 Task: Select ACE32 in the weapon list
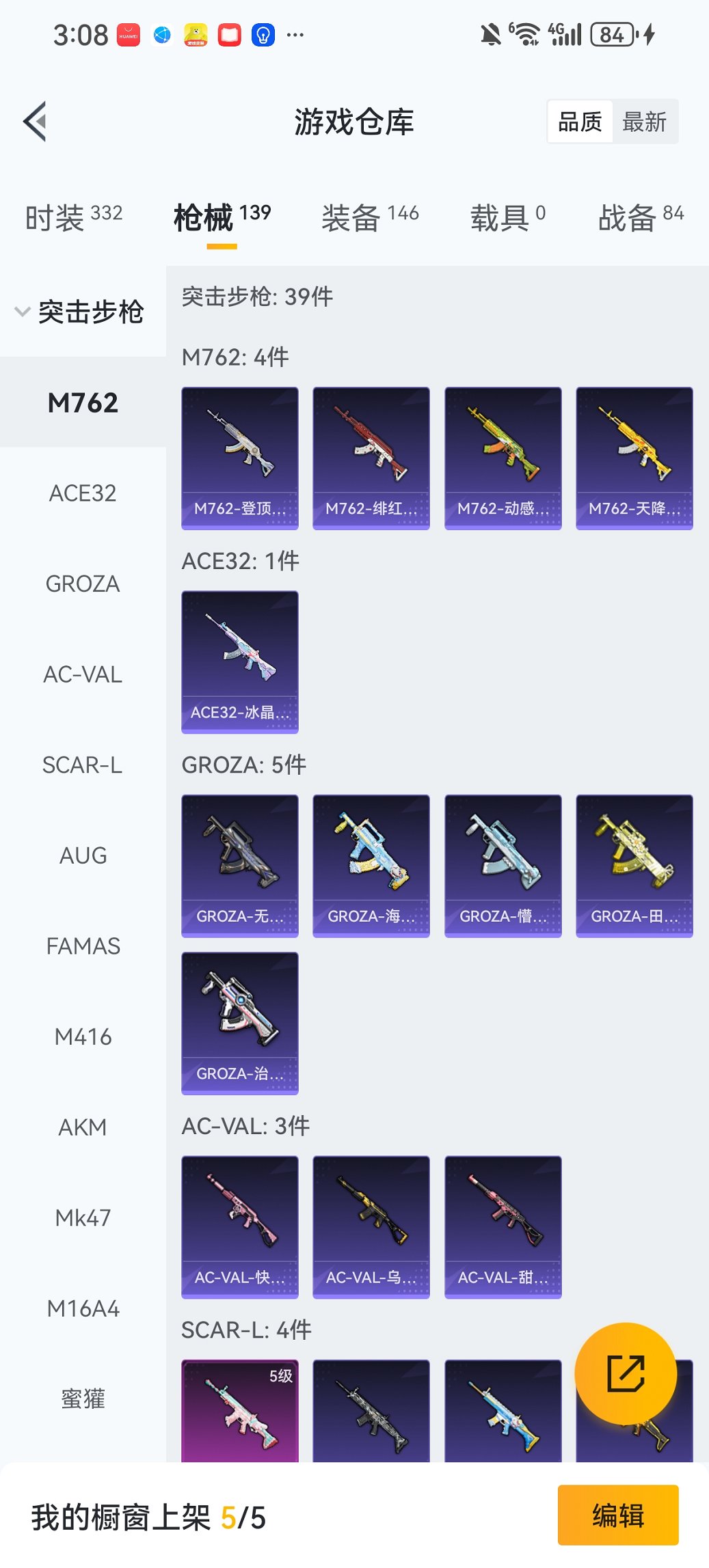(83, 493)
